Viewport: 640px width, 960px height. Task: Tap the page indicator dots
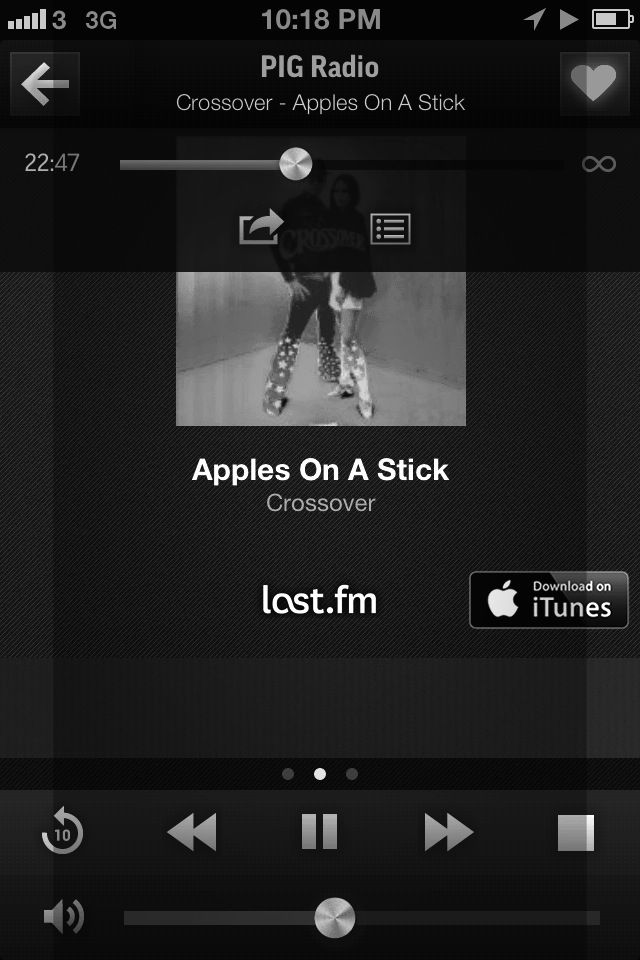click(x=320, y=773)
